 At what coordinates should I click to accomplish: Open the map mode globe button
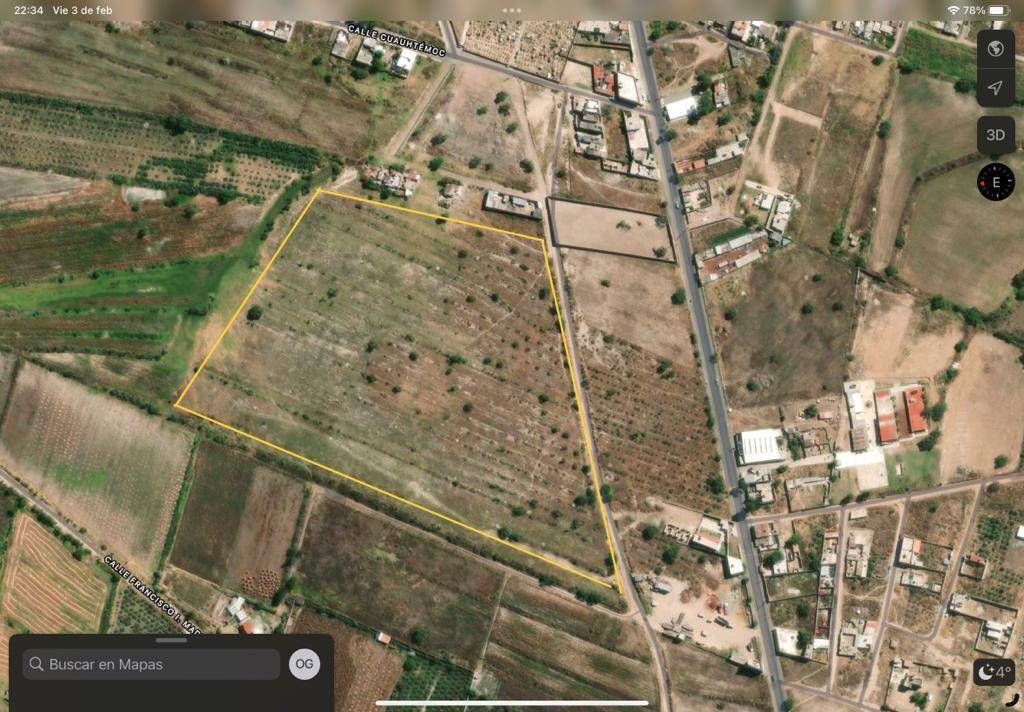click(x=995, y=48)
